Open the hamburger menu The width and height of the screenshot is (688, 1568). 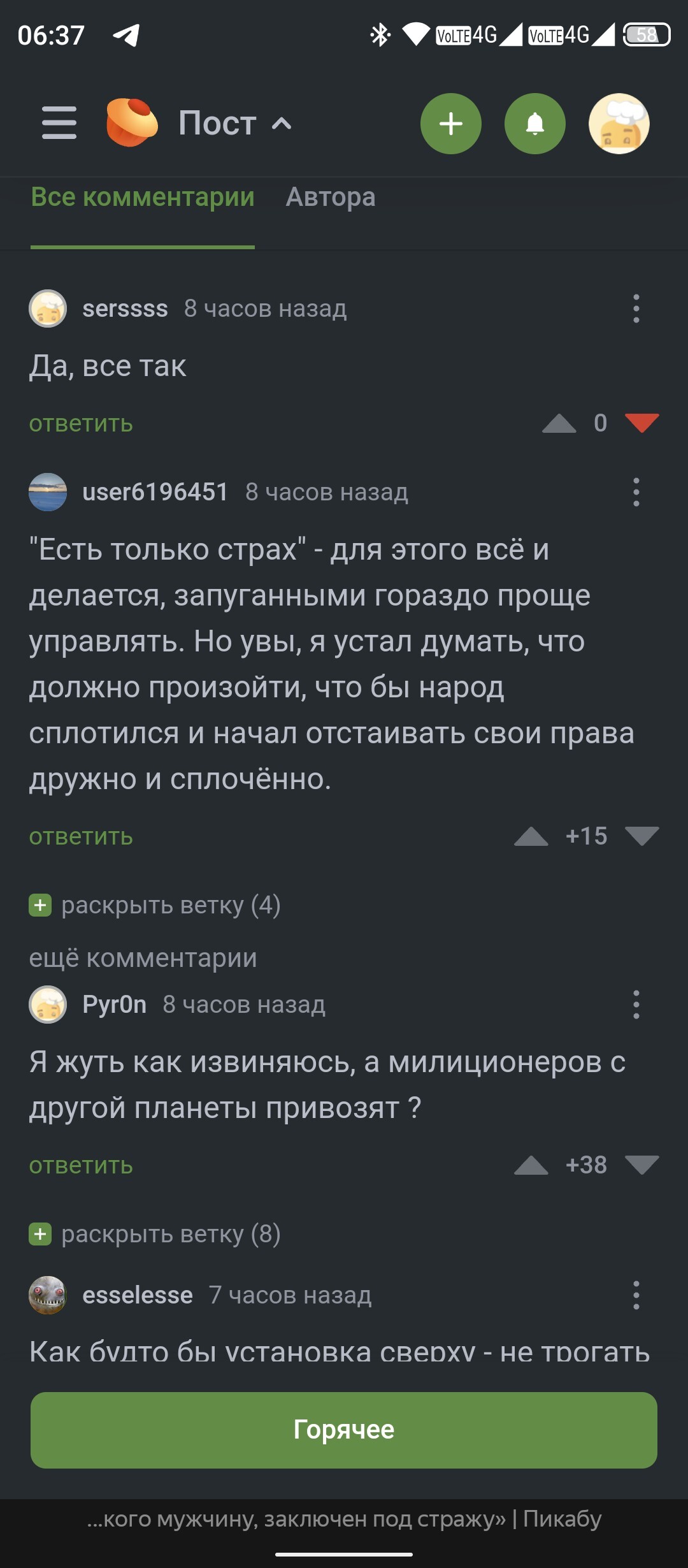(59, 123)
